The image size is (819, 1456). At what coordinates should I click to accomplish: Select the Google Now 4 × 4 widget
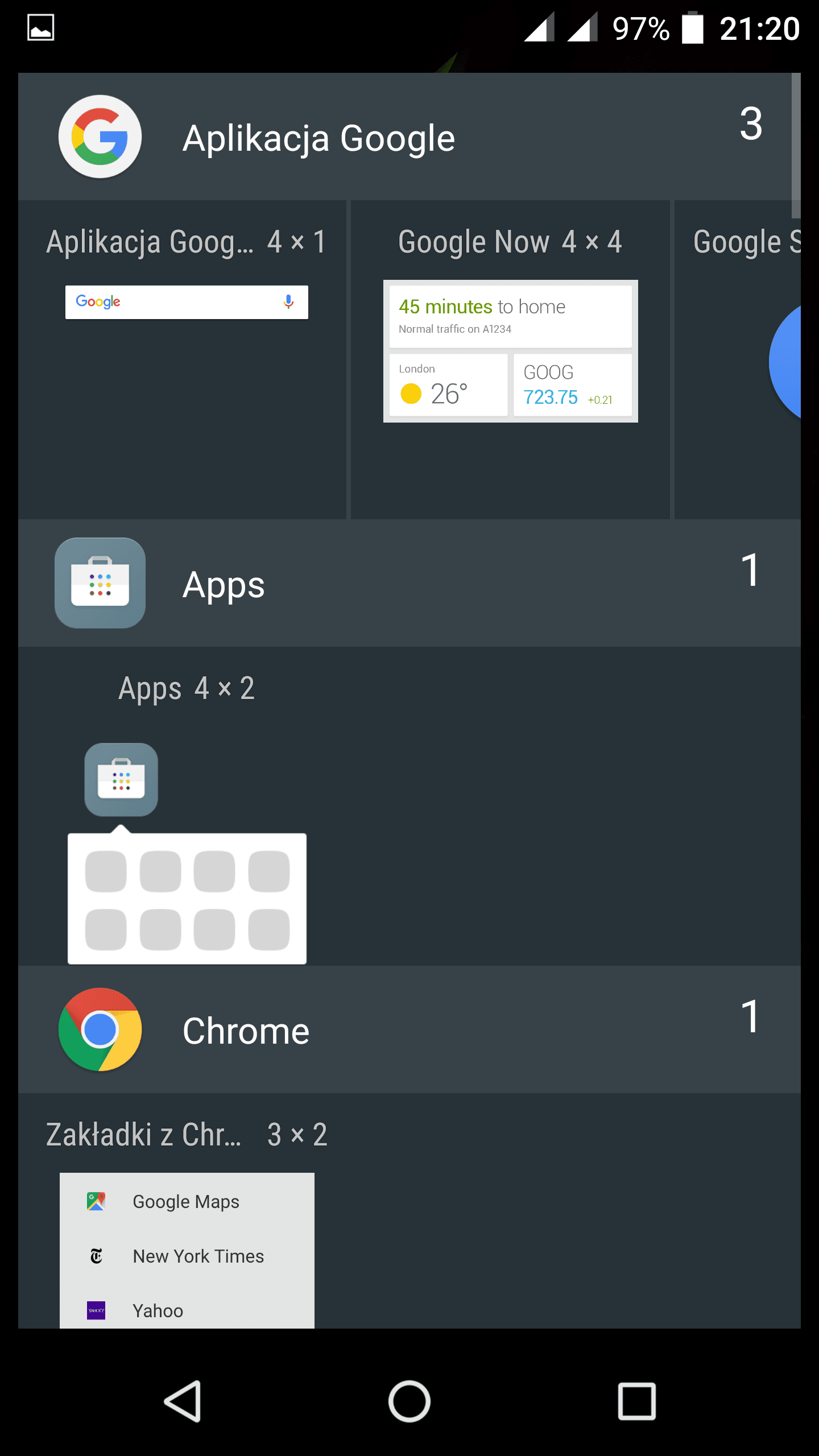[510, 359]
